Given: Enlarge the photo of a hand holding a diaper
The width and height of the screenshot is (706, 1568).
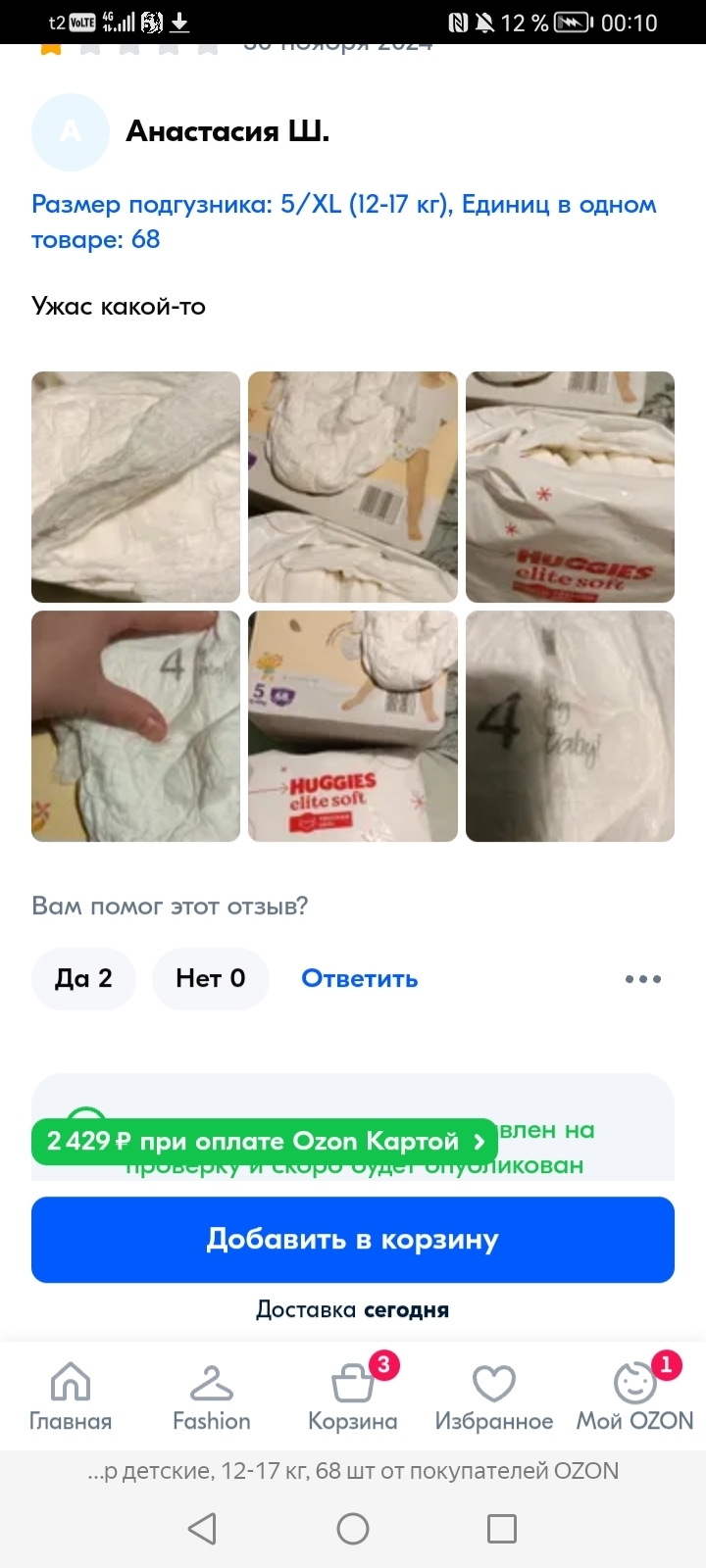Looking at the screenshot, I should pyautogui.click(x=135, y=725).
